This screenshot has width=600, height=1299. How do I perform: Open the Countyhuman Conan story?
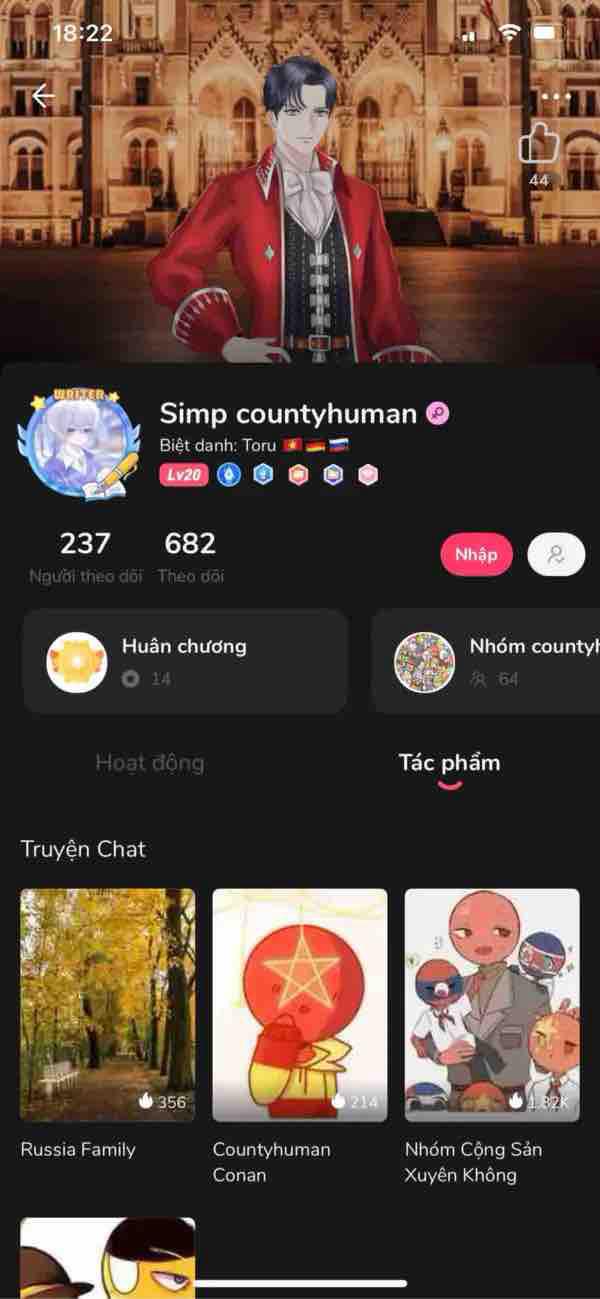click(x=300, y=1005)
